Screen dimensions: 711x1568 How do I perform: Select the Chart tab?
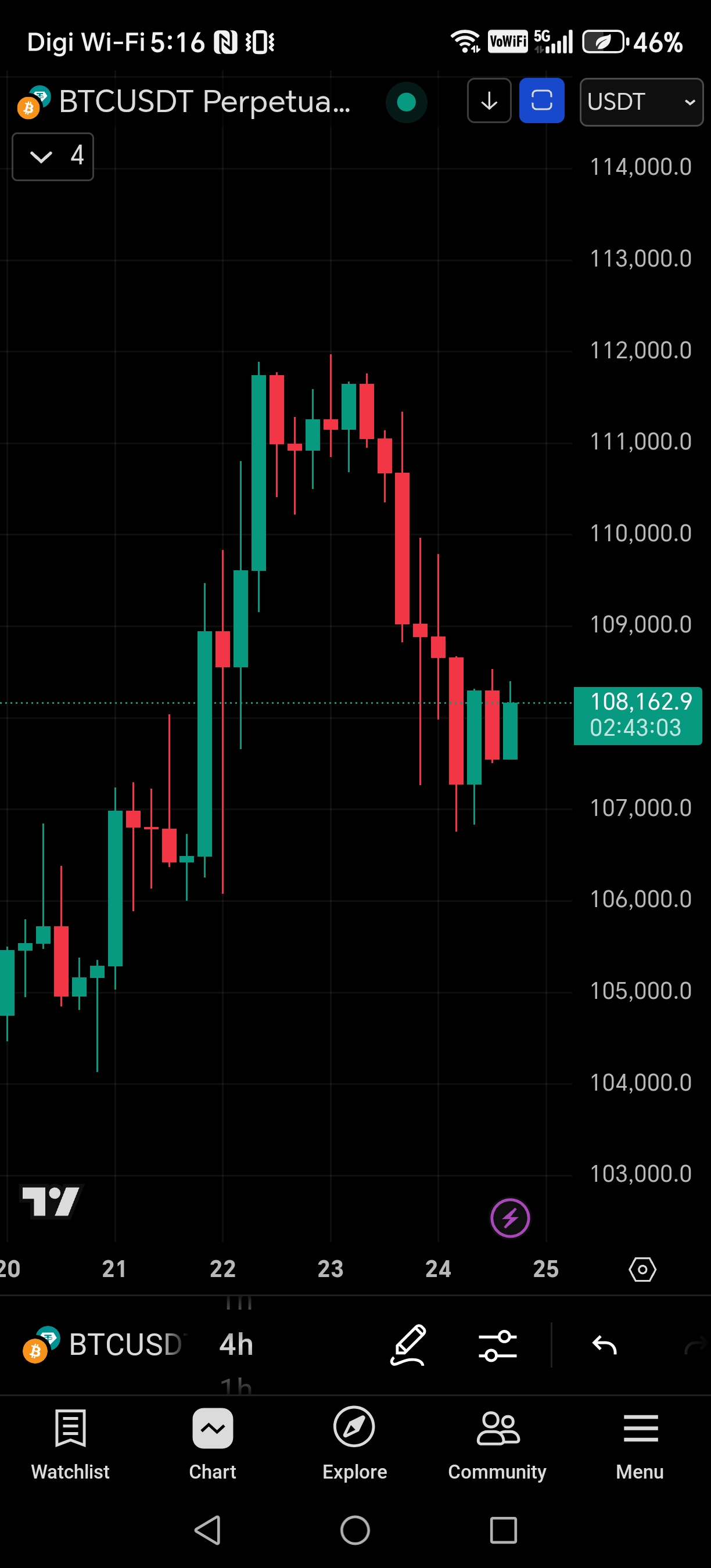[x=213, y=1443]
